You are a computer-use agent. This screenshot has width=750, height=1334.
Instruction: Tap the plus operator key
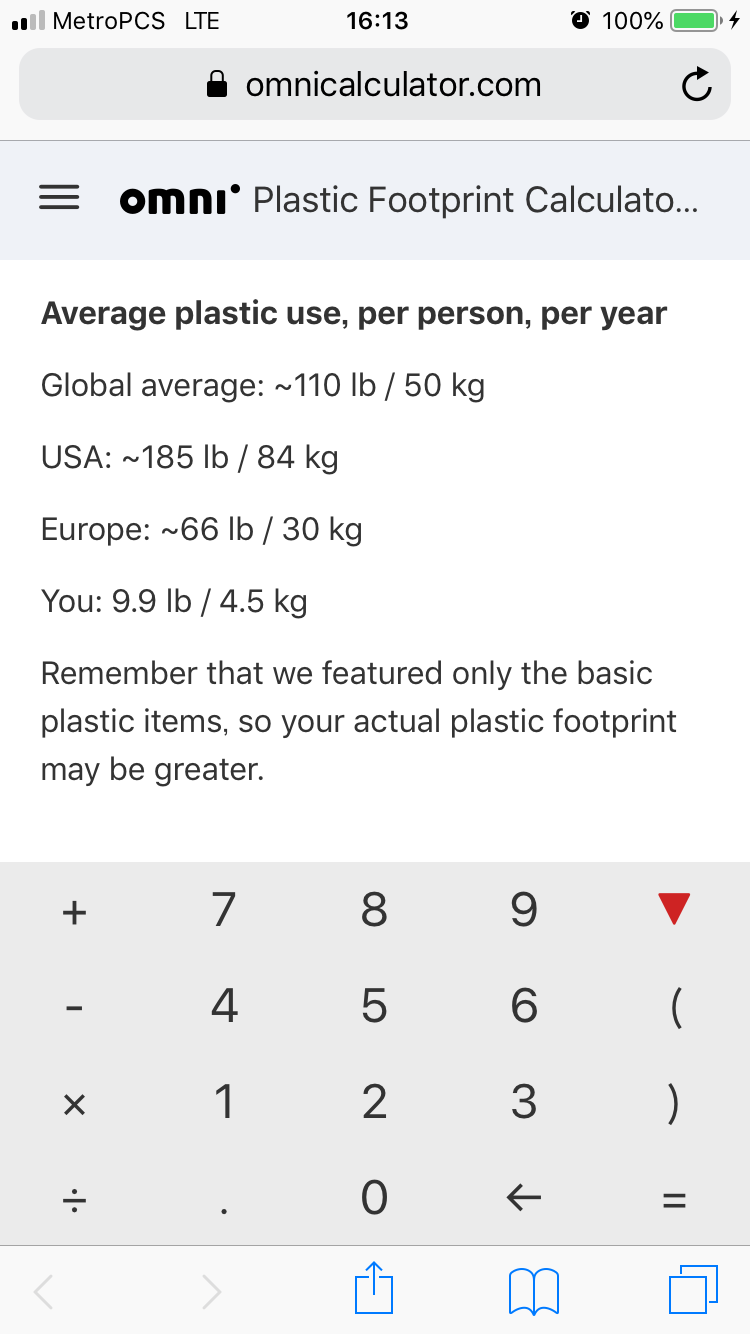[75, 911]
